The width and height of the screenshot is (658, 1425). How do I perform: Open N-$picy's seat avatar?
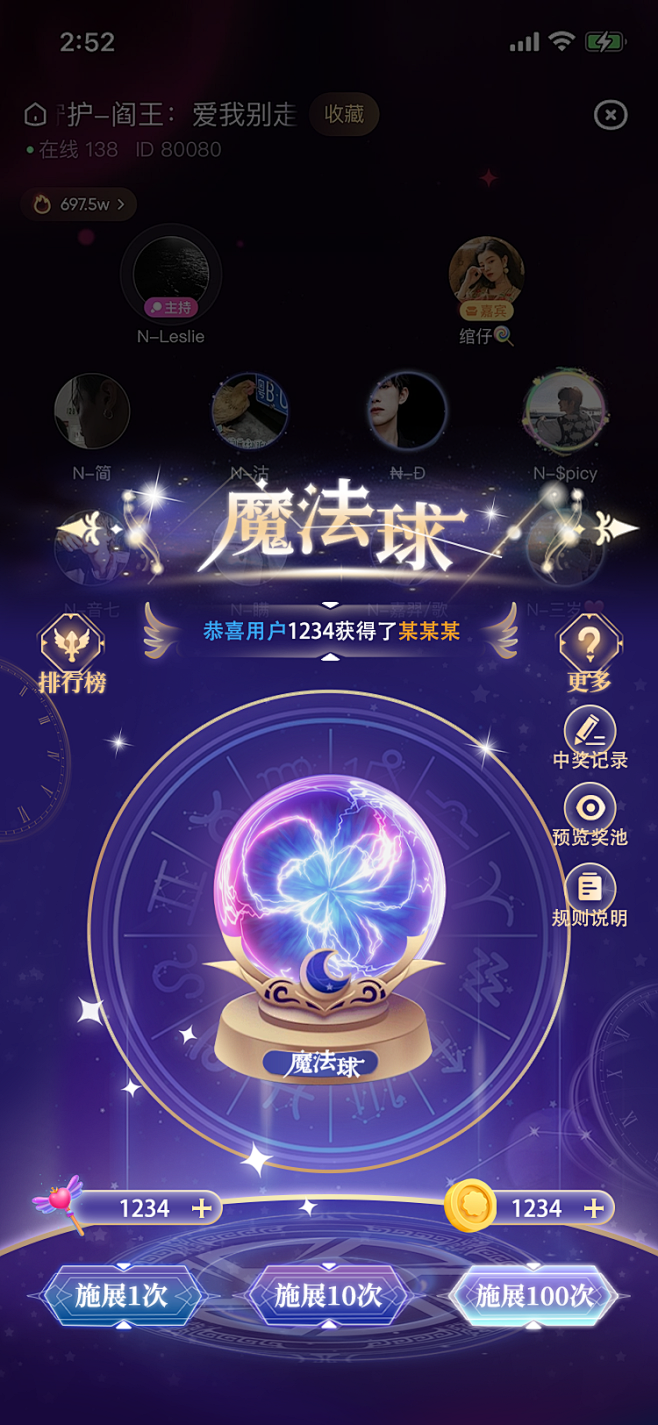(x=565, y=411)
